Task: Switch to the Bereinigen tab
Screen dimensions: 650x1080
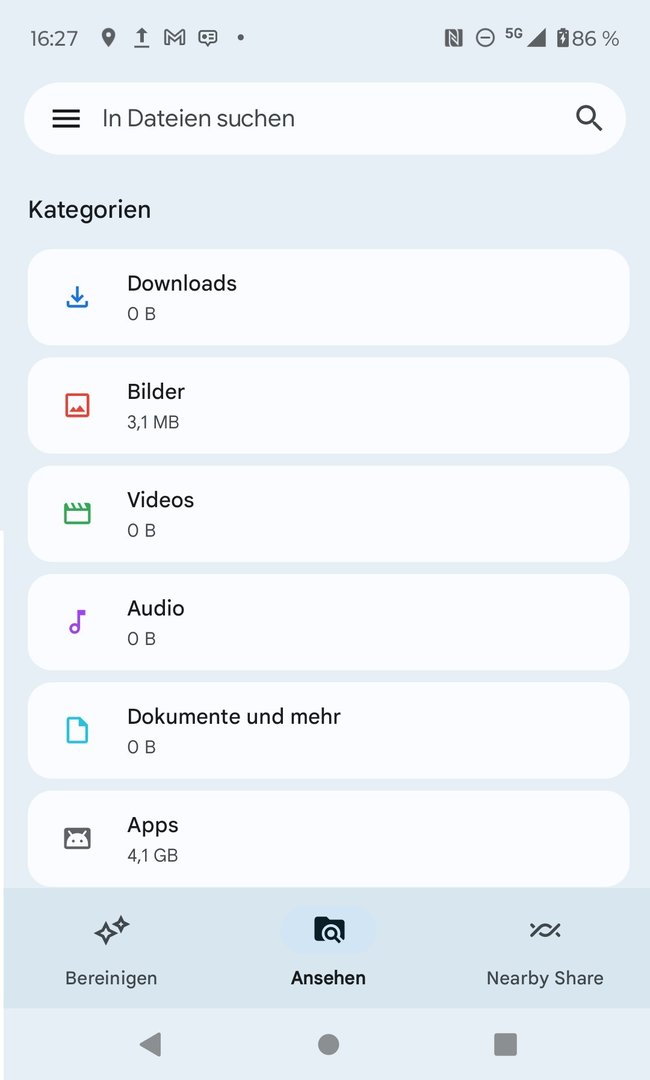Action: 111,949
